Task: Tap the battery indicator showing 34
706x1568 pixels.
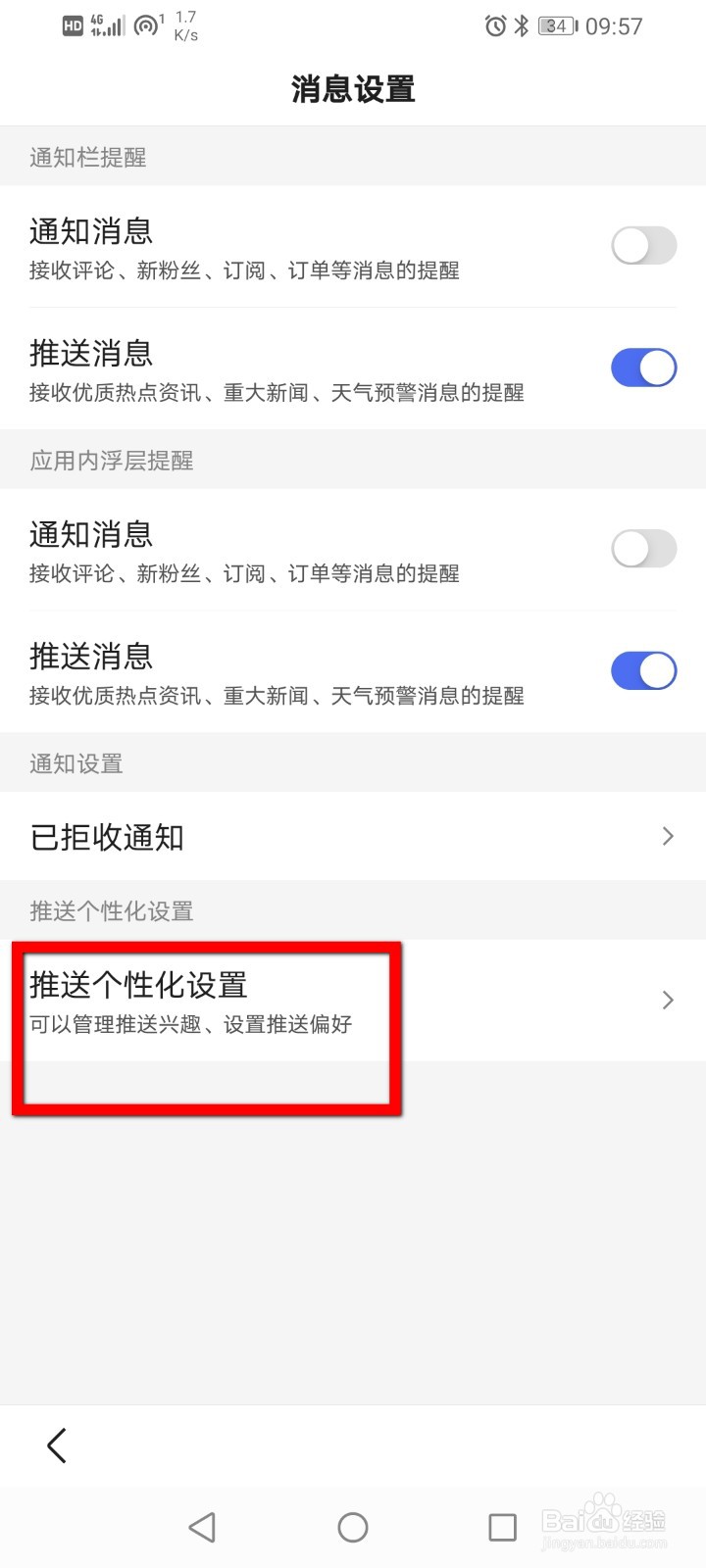Action: tap(554, 26)
